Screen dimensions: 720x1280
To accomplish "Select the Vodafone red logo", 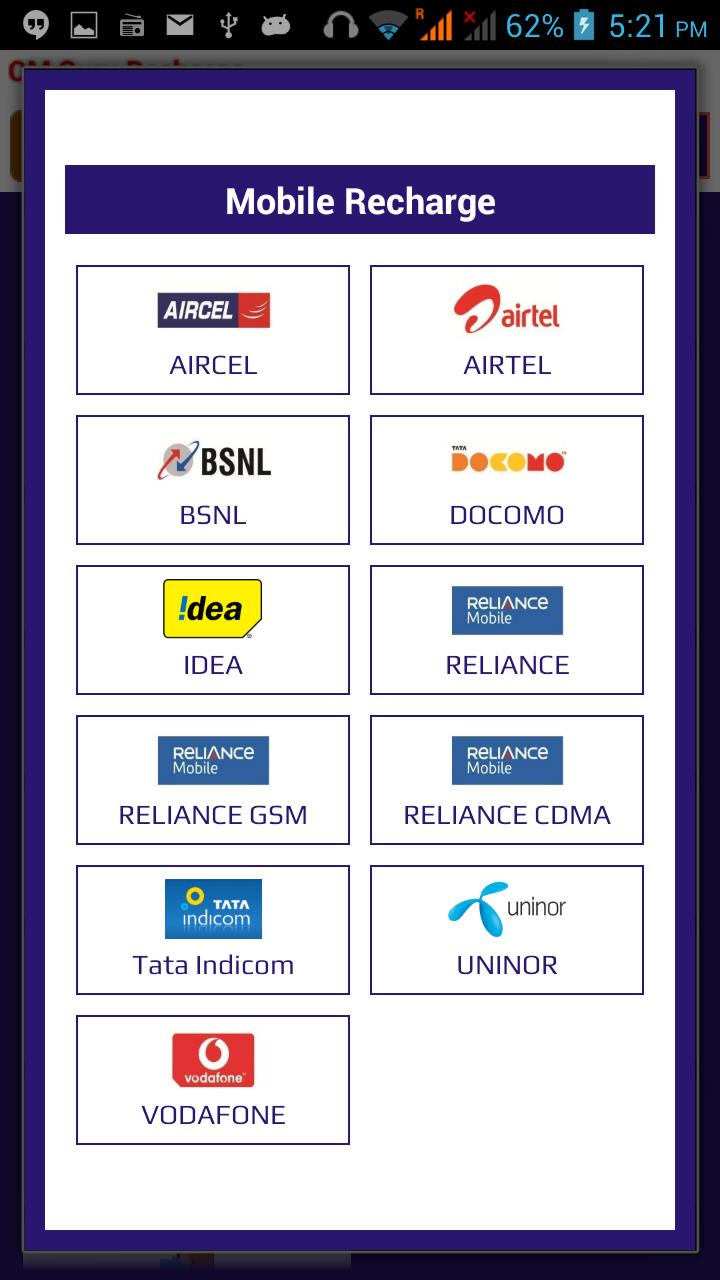I will 212,1059.
